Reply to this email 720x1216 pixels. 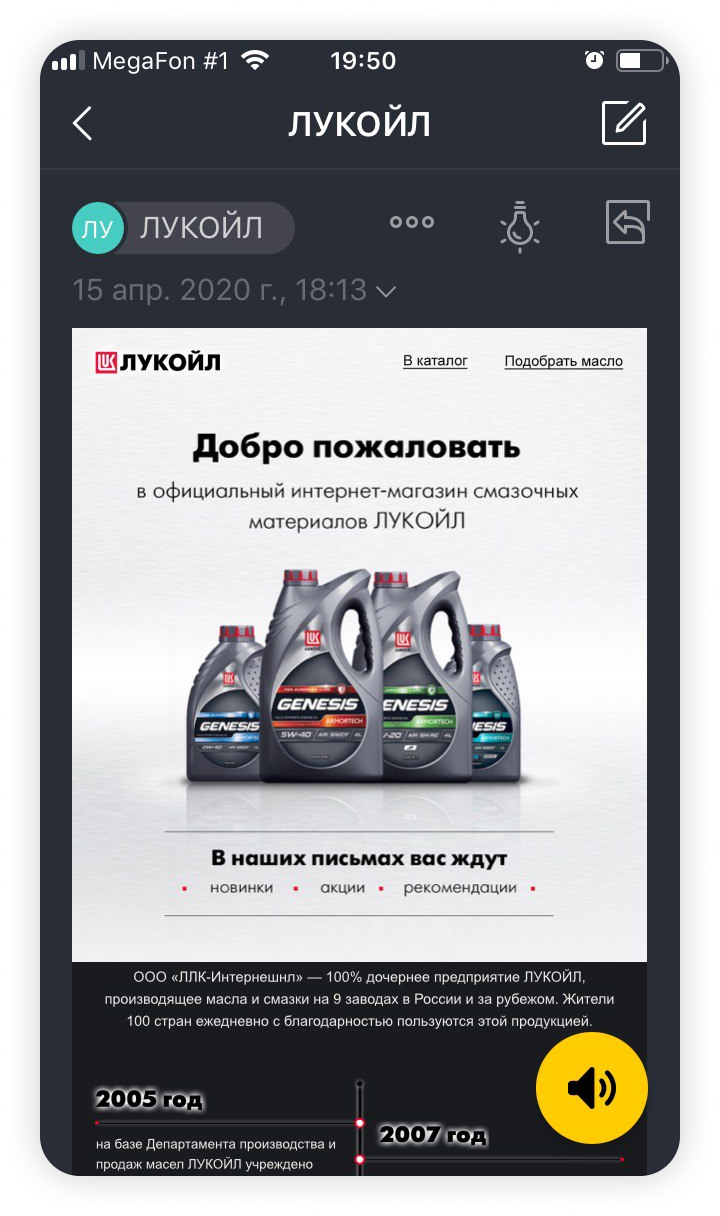tap(627, 223)
